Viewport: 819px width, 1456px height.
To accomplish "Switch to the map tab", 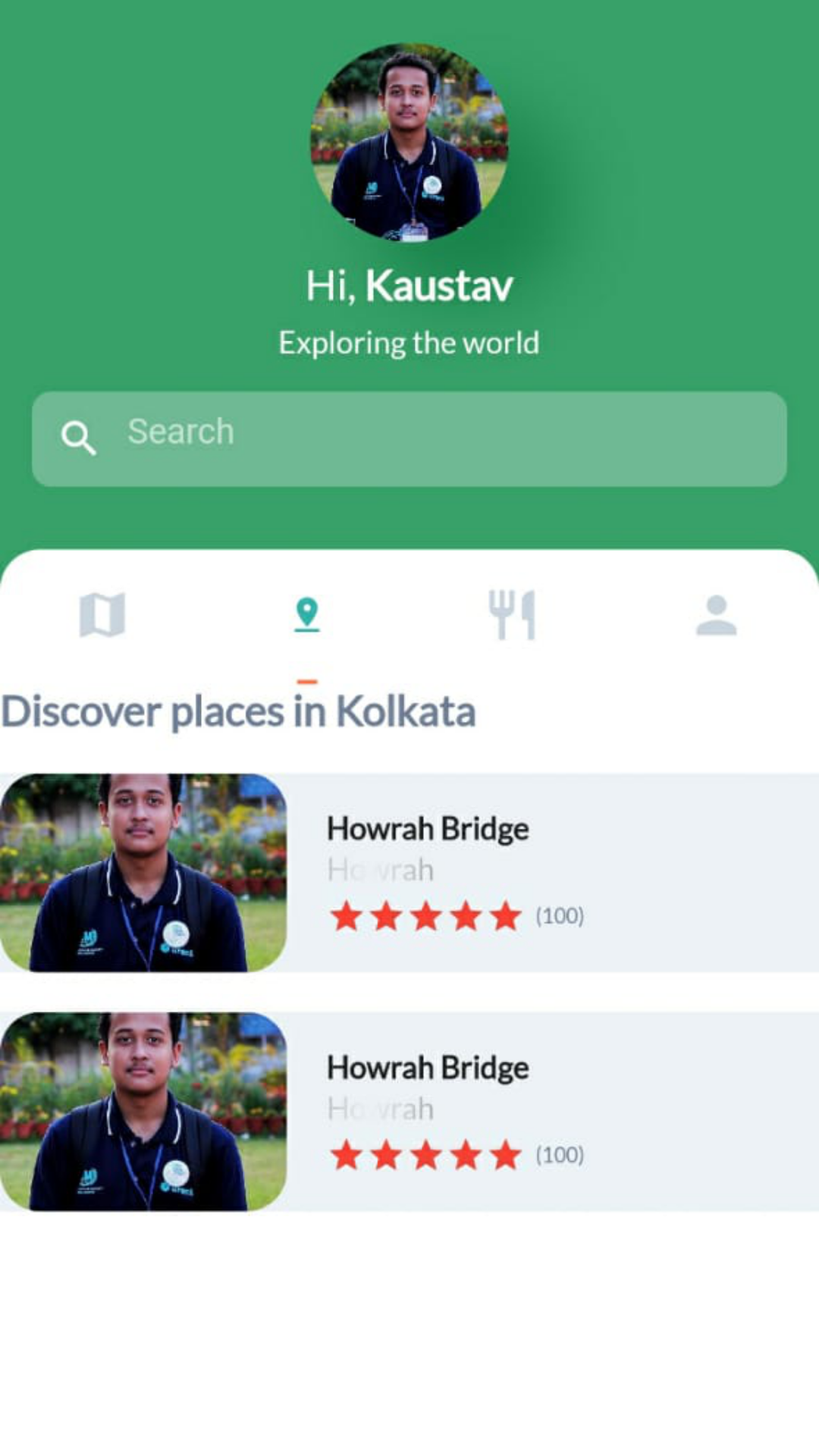I will click(x=102, y=614).
